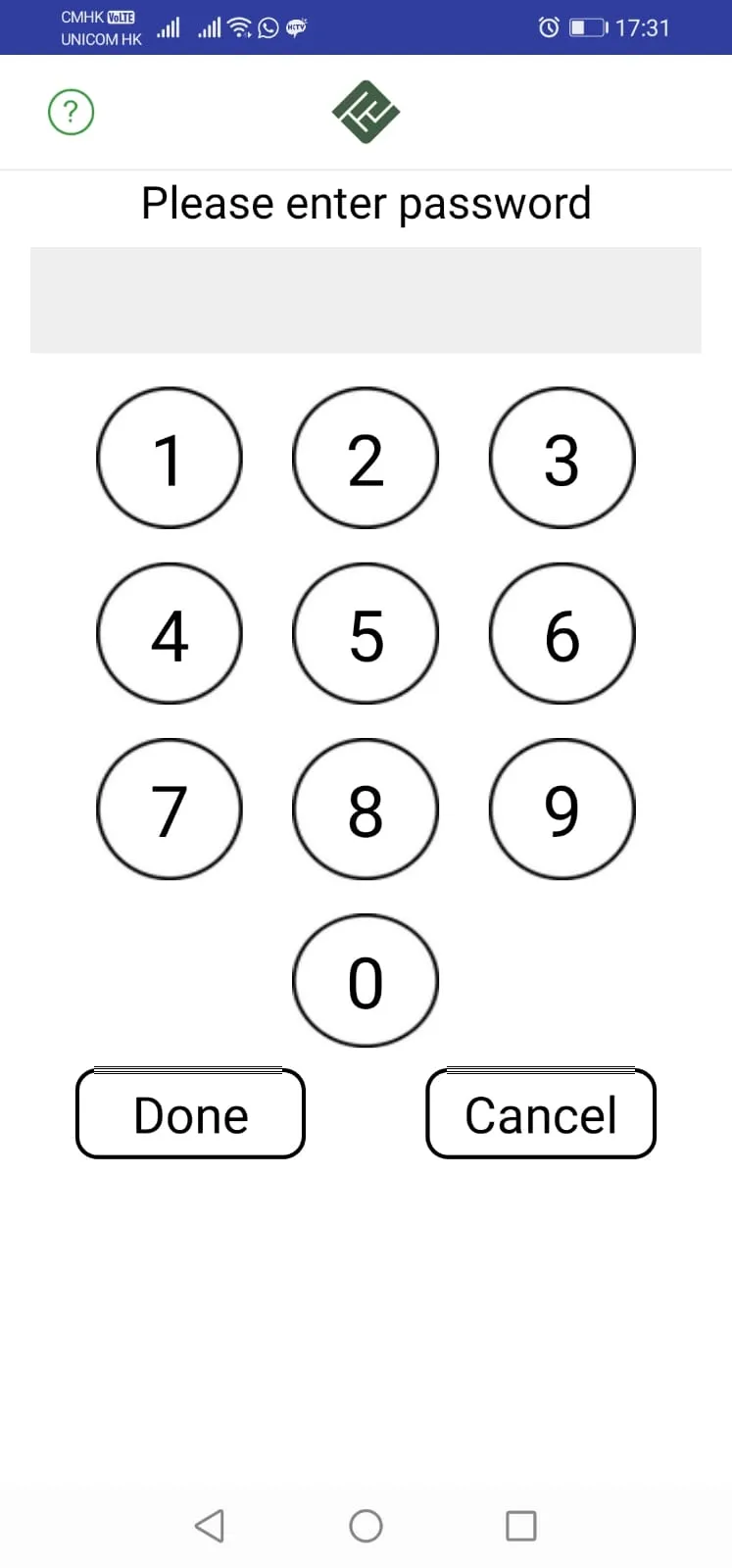The height and width of the screenshot is (1568, 732).
Task: Go back using system navigation arrow
Action: coord(210,1525)
